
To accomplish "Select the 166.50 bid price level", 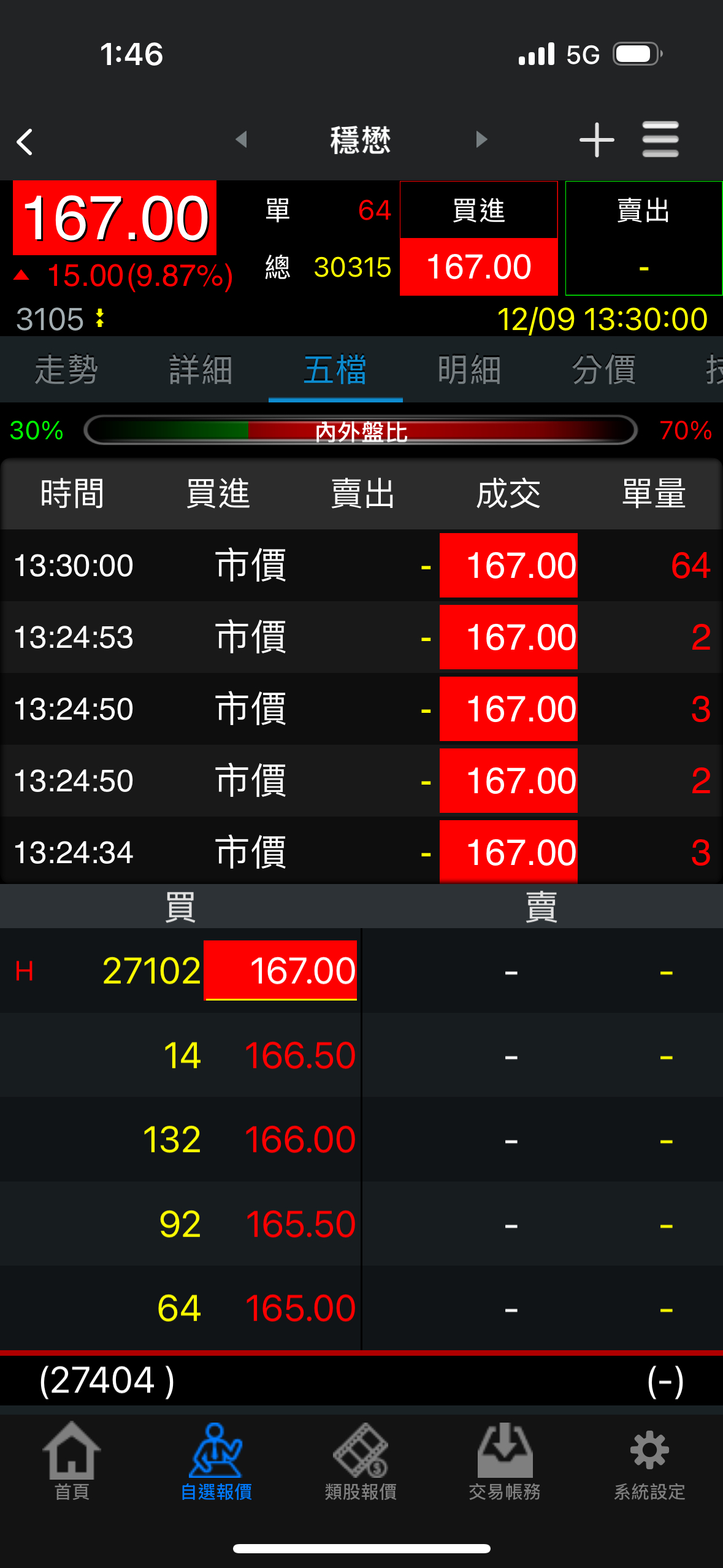I will pyautogui.click(x=299, y=1055).
